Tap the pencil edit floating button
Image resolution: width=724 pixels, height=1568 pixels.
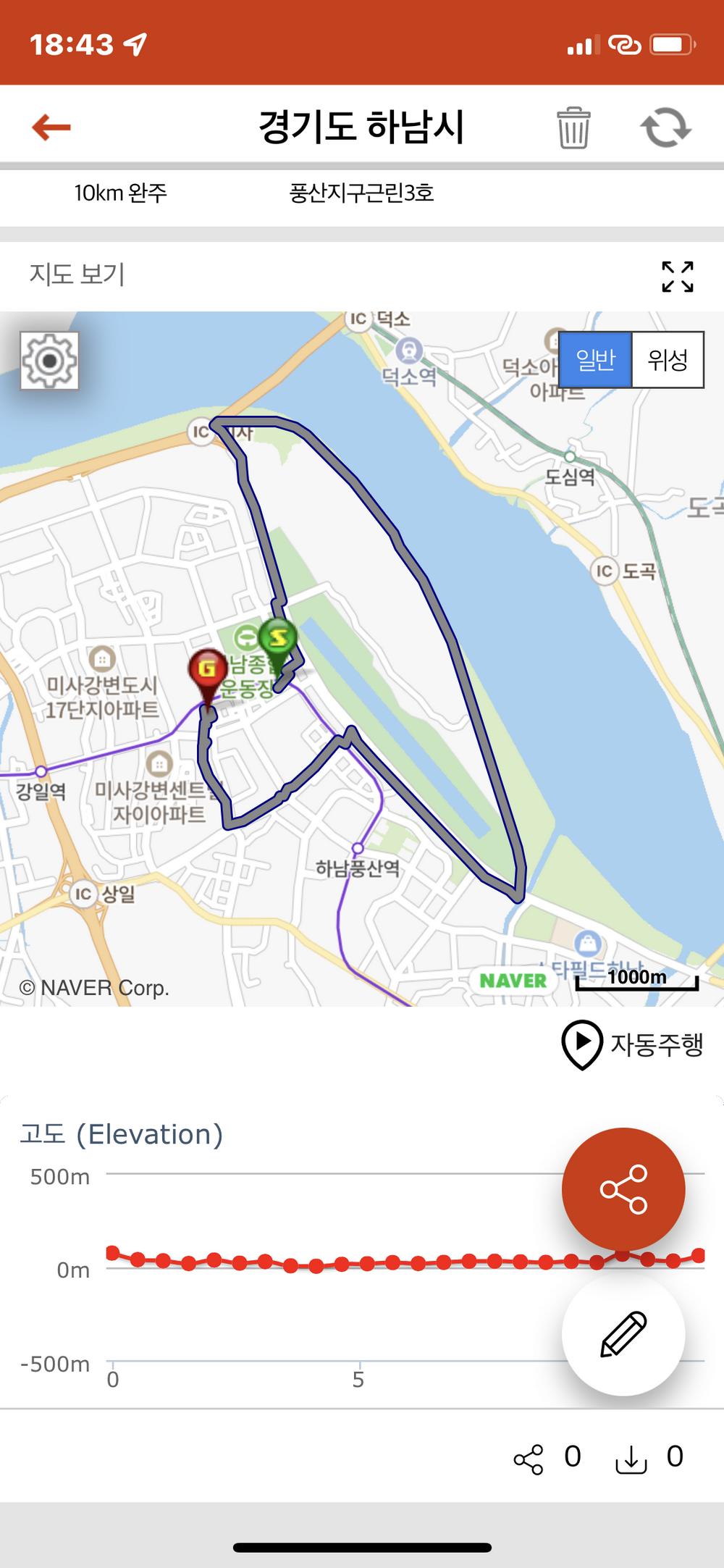point(623,1333)
